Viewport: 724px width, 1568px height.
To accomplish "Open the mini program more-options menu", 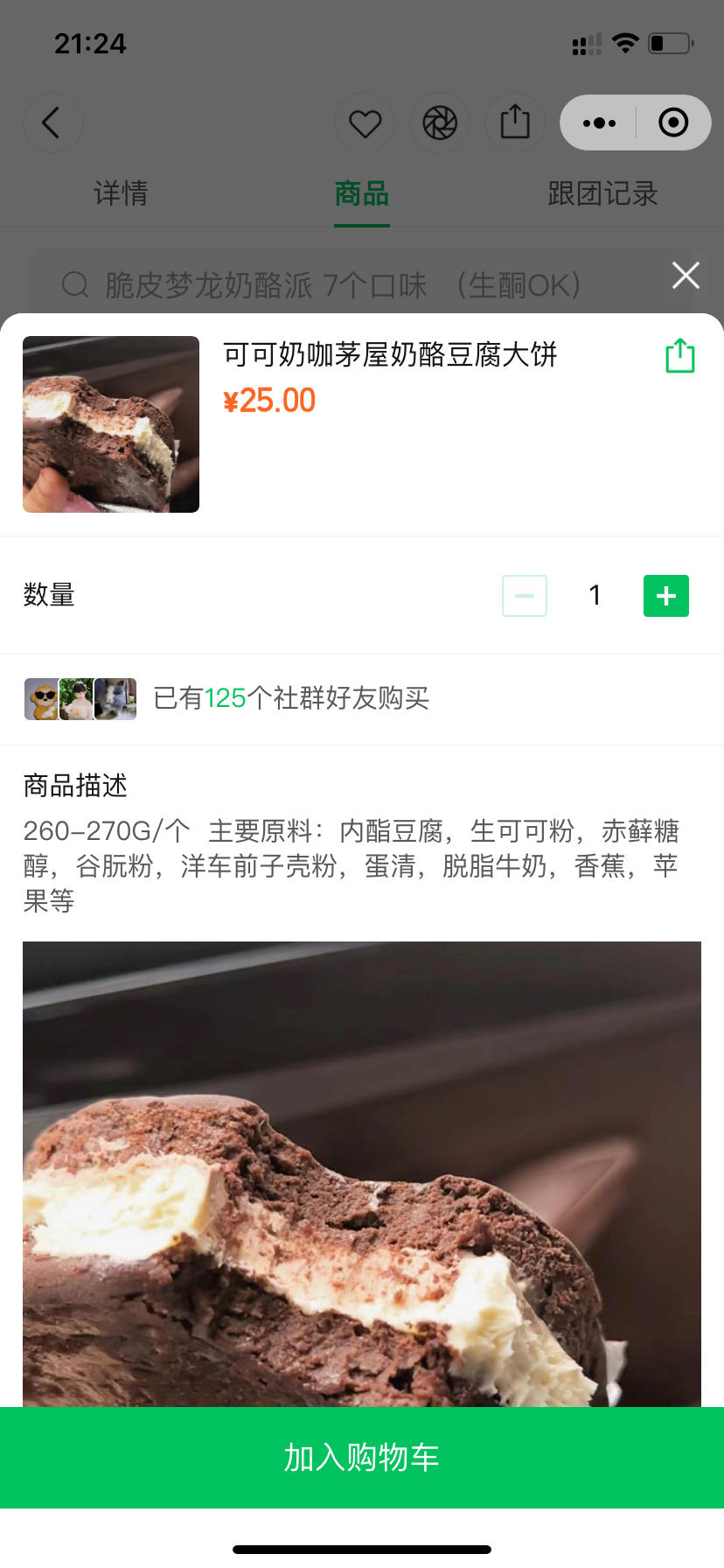I will [599, 122].
